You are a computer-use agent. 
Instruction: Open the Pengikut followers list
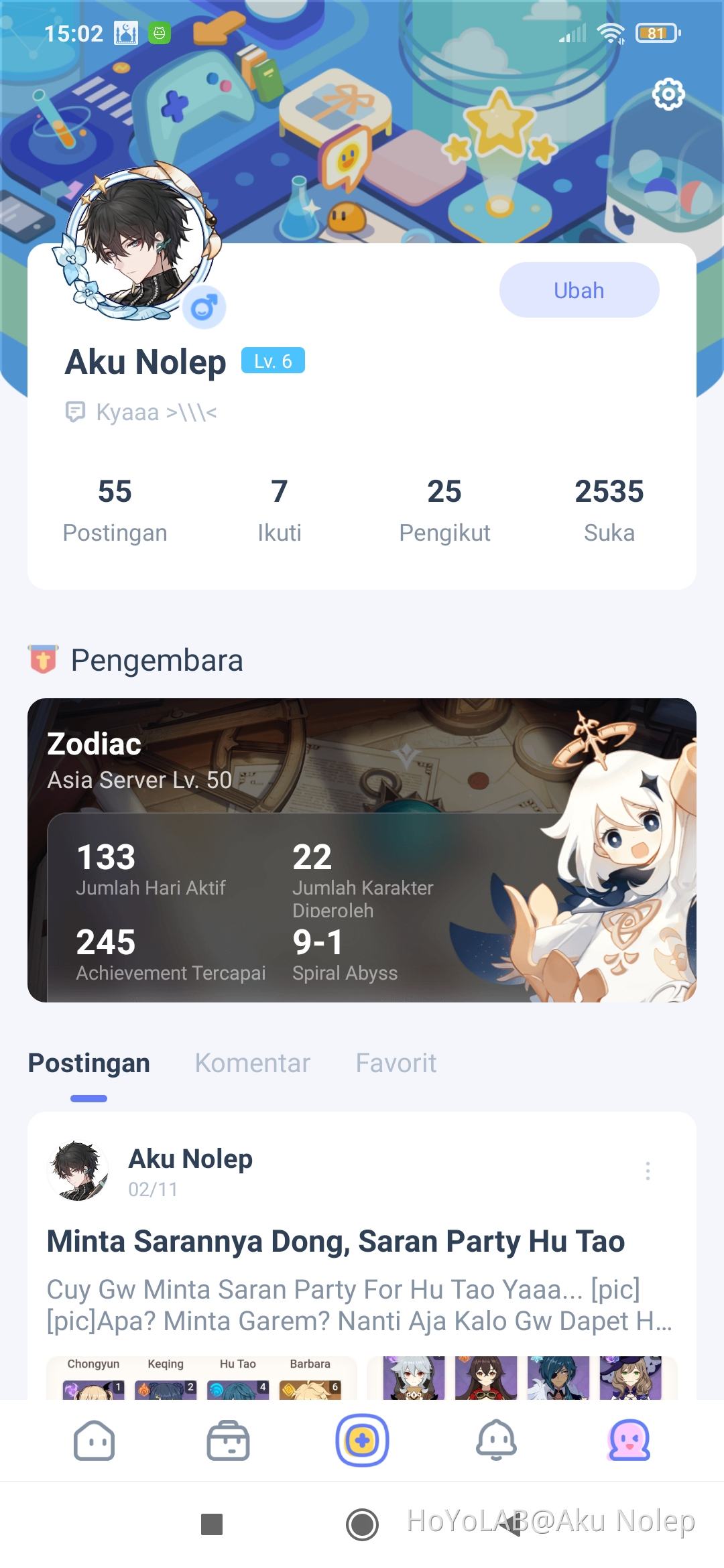pos(444,509)
